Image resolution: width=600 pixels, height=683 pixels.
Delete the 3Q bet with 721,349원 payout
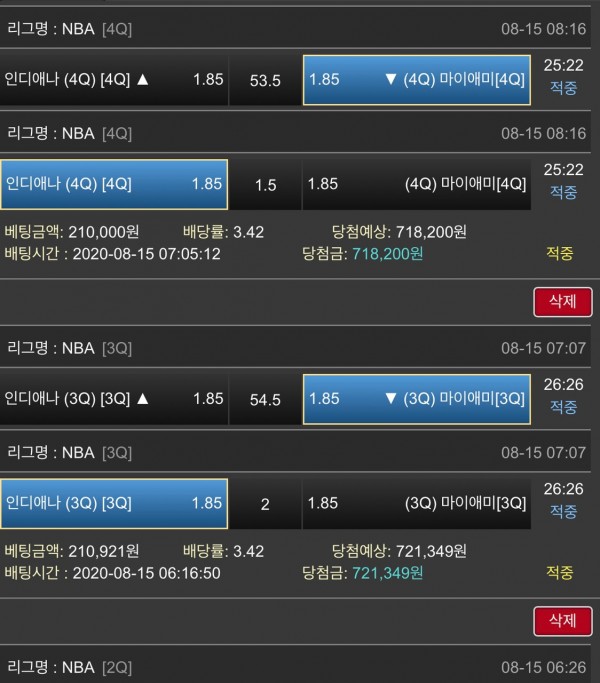coord(563,620)
